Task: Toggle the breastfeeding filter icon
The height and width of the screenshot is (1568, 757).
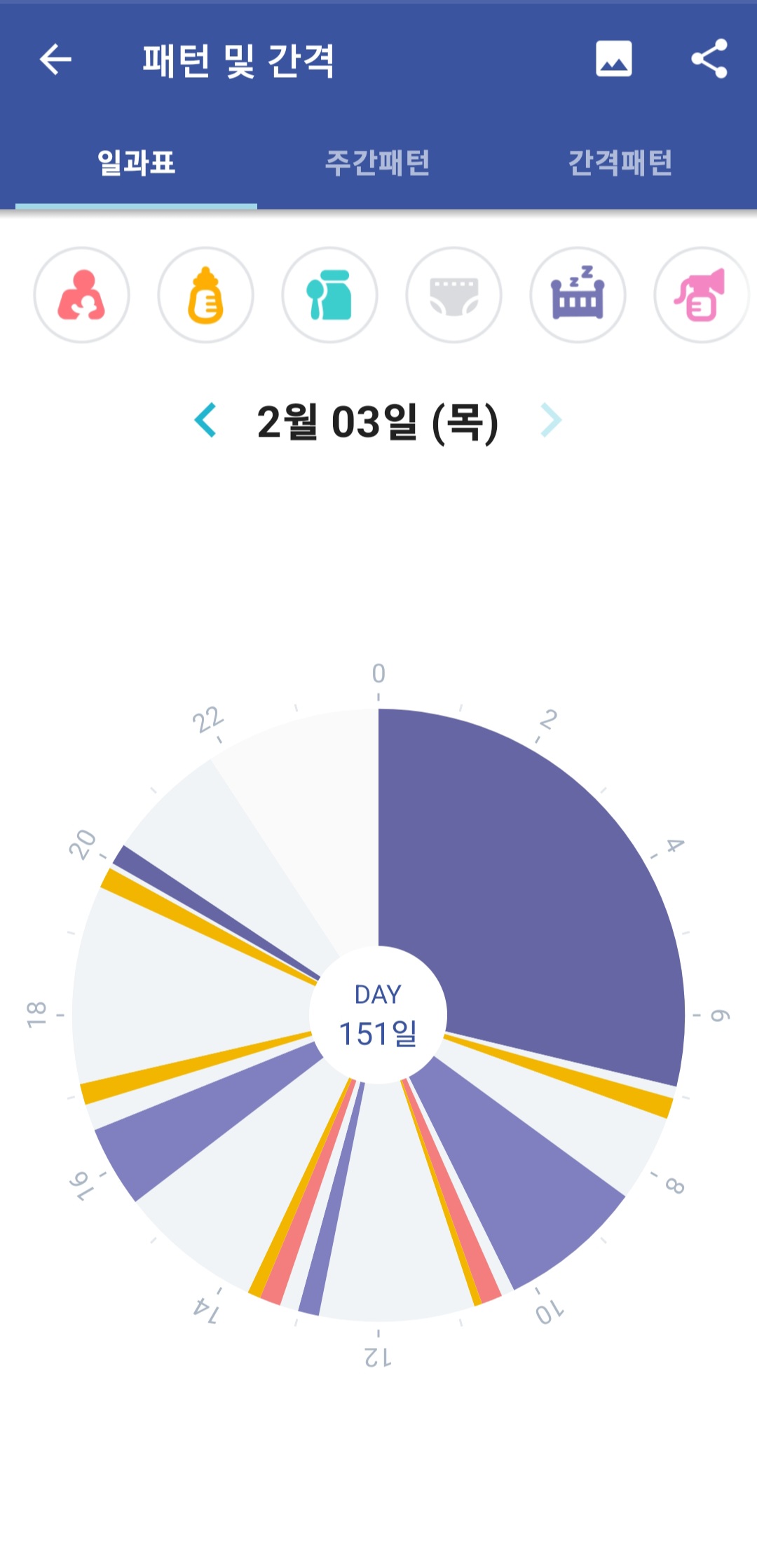Action: click(82, 295)
